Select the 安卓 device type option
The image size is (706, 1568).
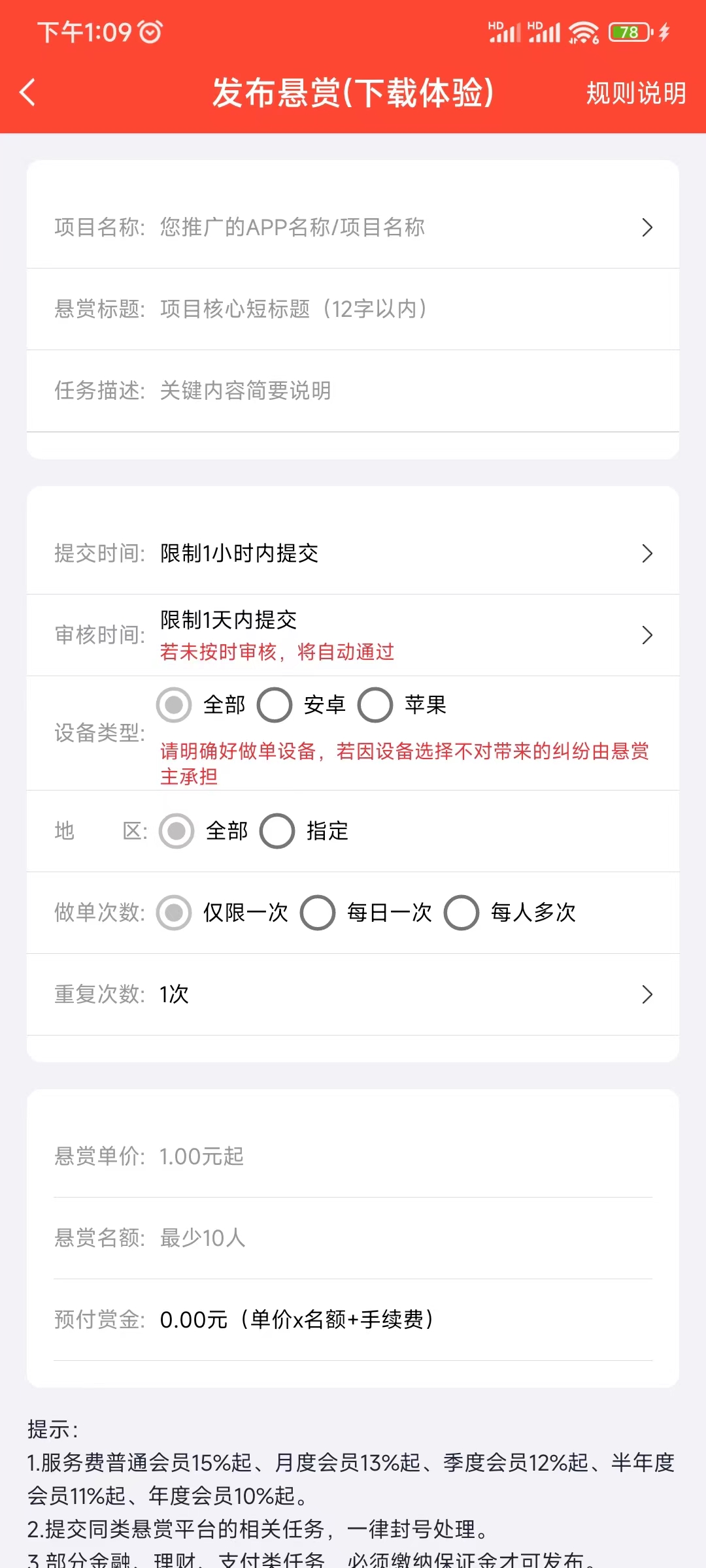coord(275,706)
